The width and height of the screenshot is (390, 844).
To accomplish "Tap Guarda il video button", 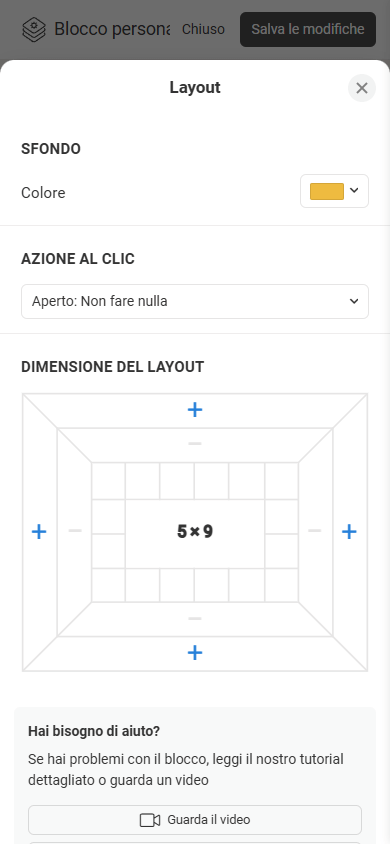I will 195,820.
